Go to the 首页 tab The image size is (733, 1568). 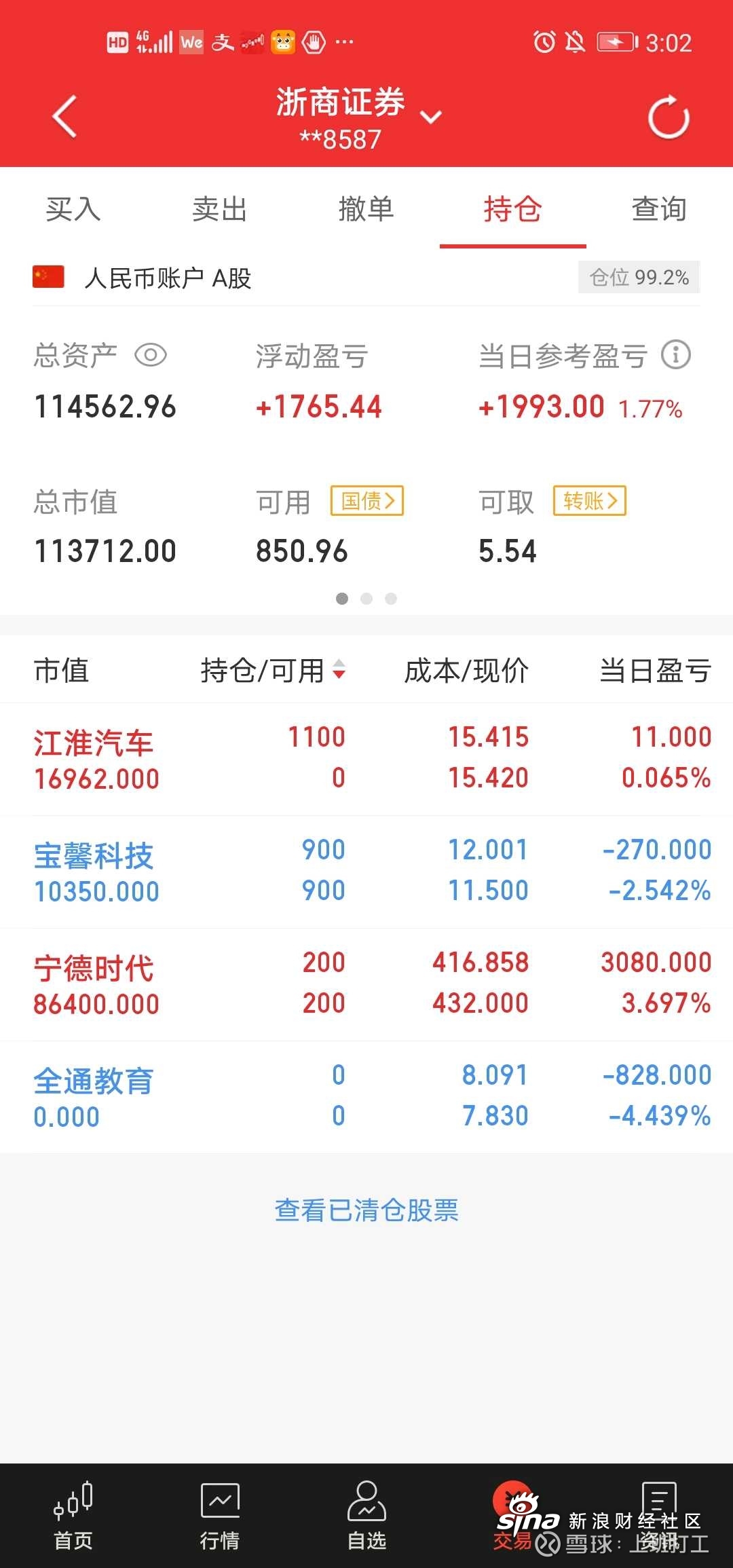click(73, 1515)
